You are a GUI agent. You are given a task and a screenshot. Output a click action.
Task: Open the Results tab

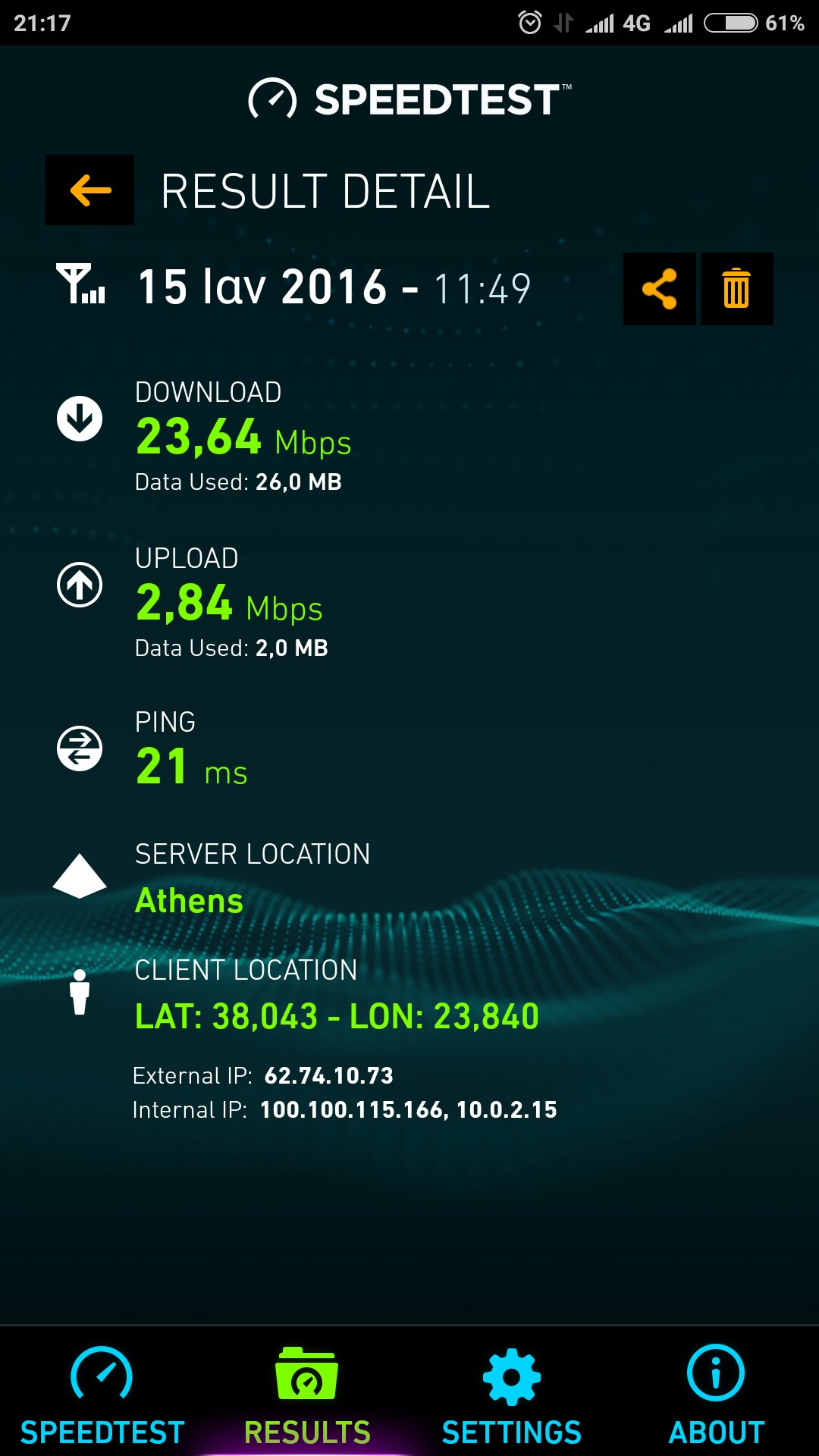pos(307,1395)
